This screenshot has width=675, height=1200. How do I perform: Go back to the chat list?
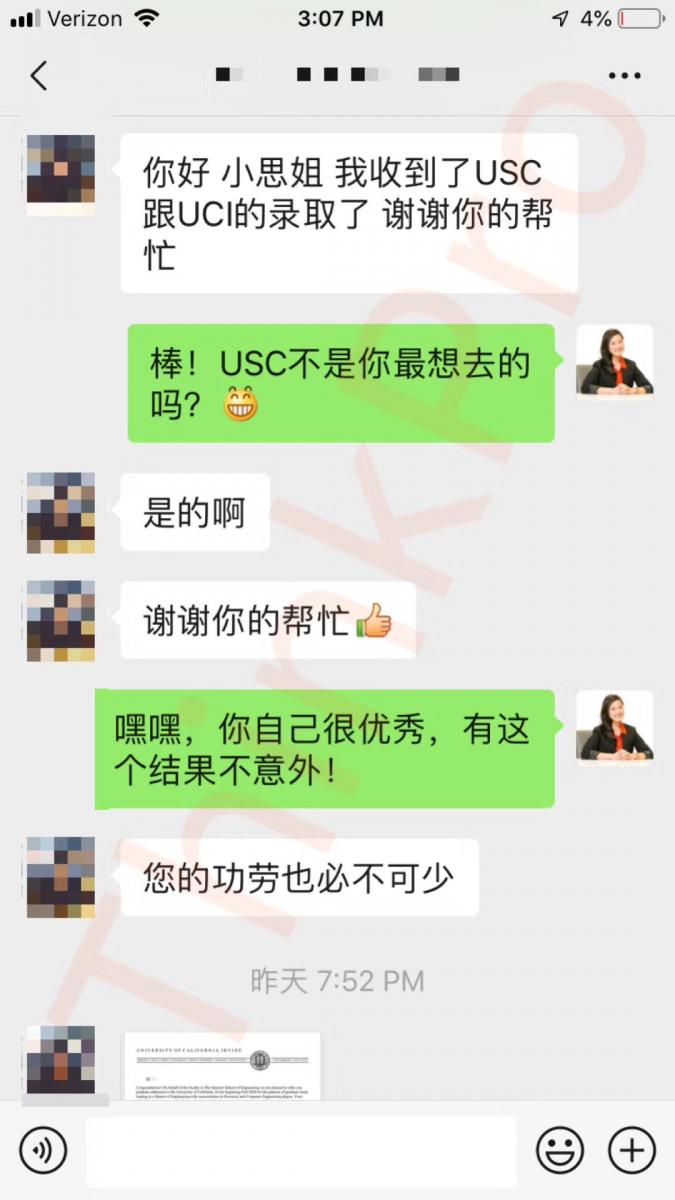click(x=39, y=76)
